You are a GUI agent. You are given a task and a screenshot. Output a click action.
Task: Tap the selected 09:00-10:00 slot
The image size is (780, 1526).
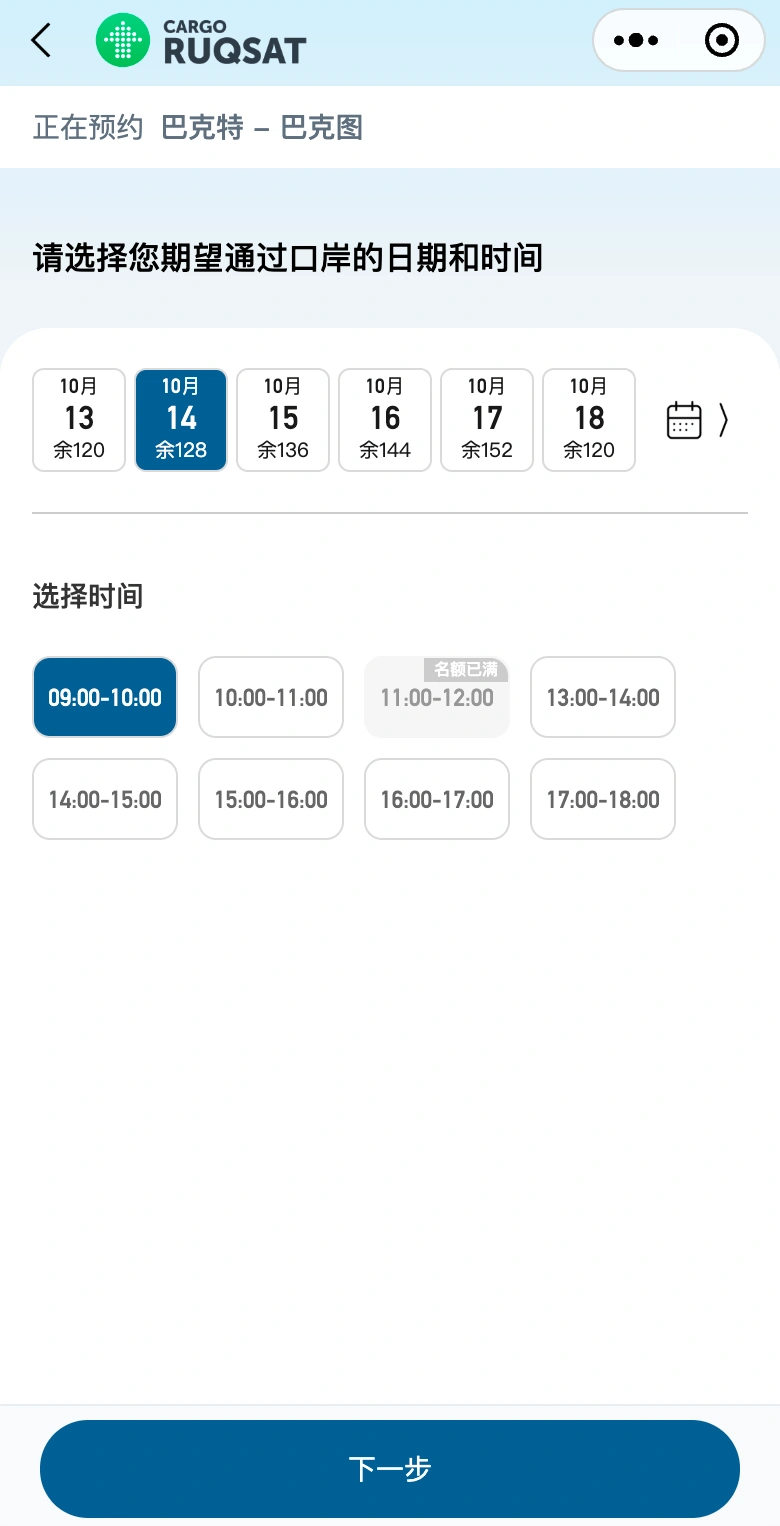click(x=105, y=697)
